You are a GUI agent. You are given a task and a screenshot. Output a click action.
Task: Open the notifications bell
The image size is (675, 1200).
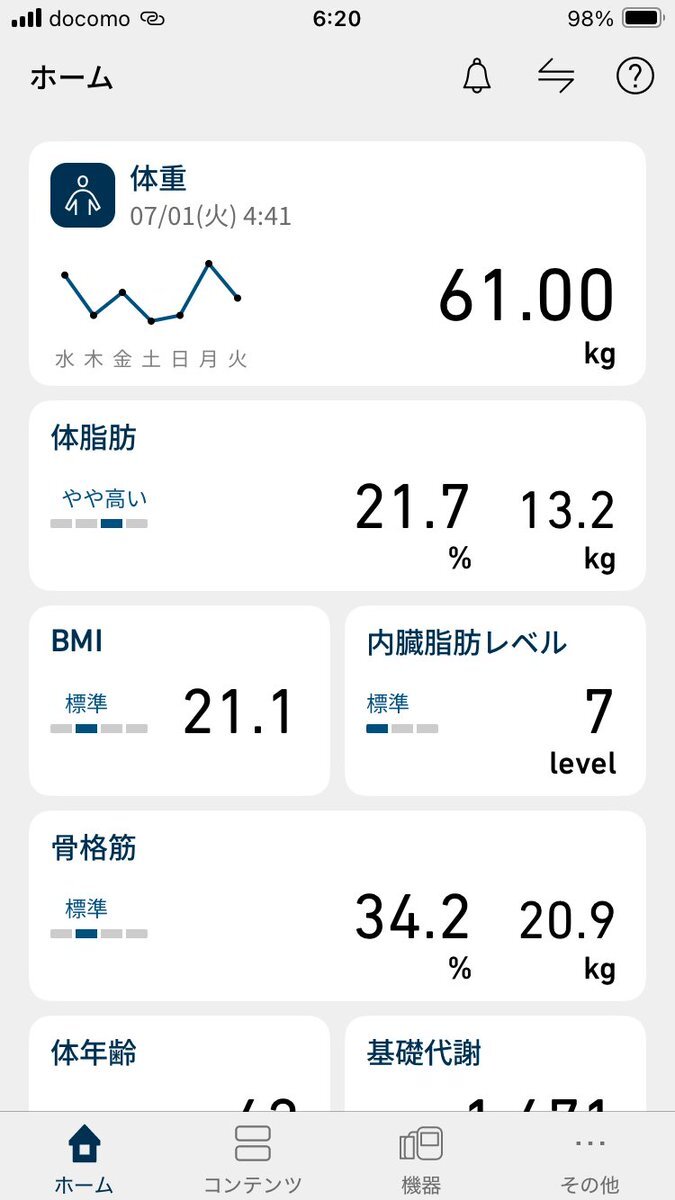478,77
